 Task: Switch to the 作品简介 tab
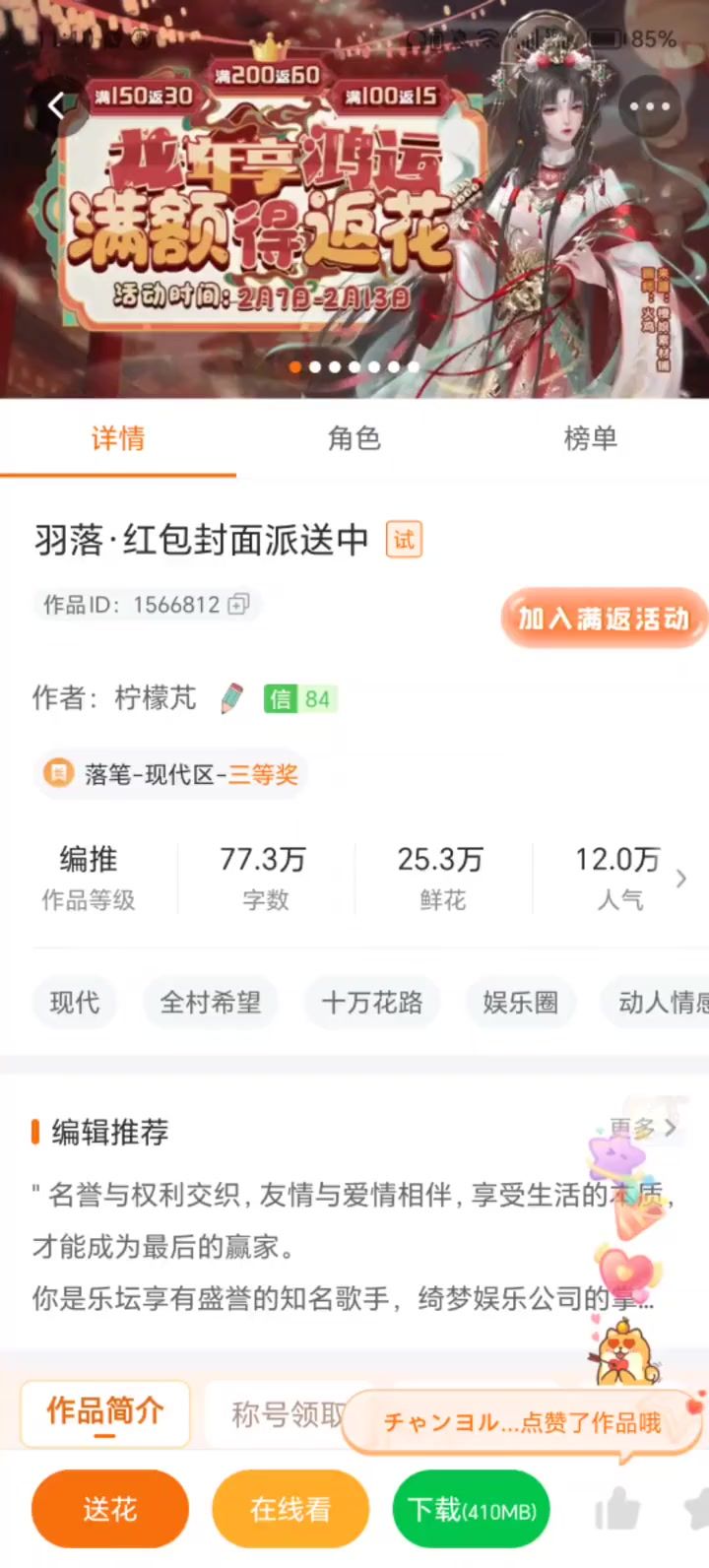pyautogui.click(x=105, y=1411)
